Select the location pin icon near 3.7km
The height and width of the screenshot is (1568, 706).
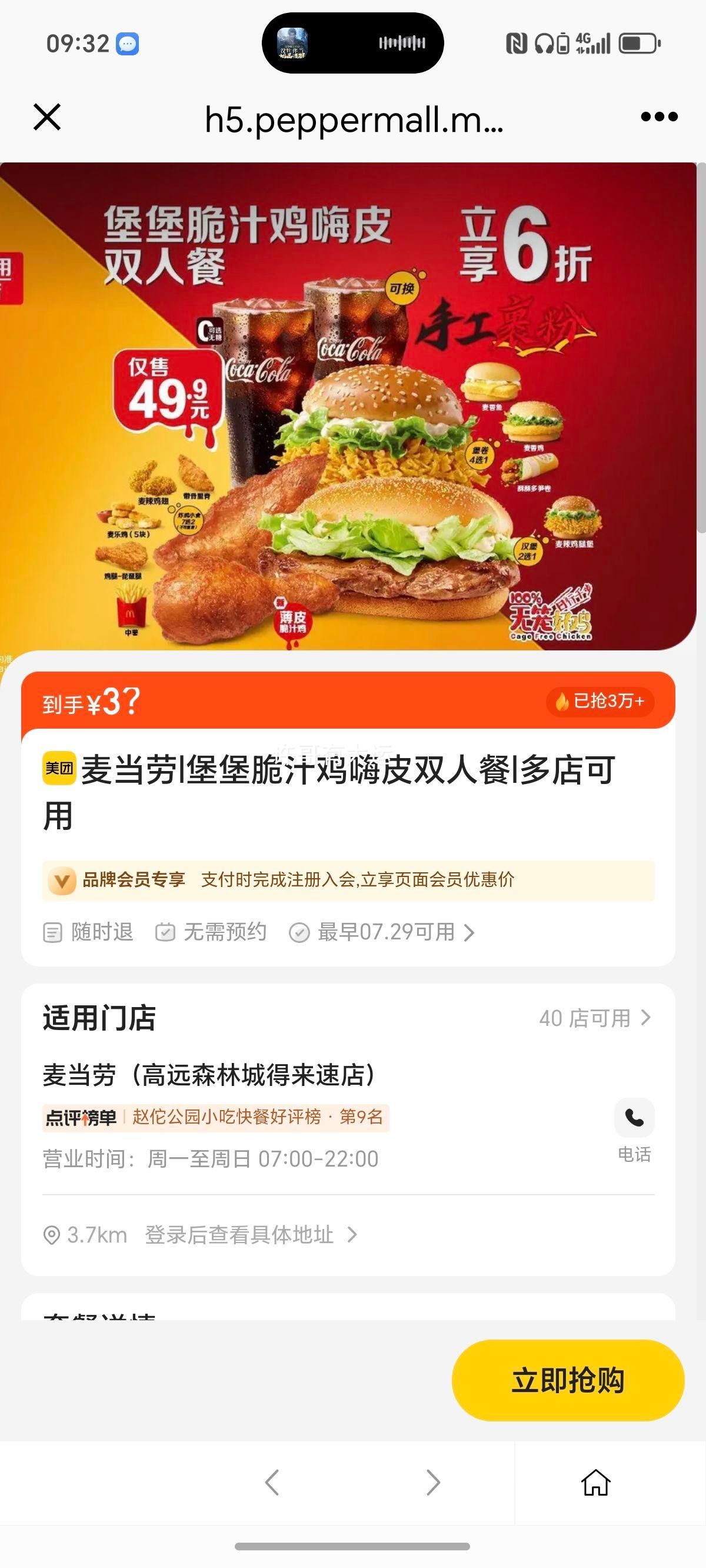51,1233
